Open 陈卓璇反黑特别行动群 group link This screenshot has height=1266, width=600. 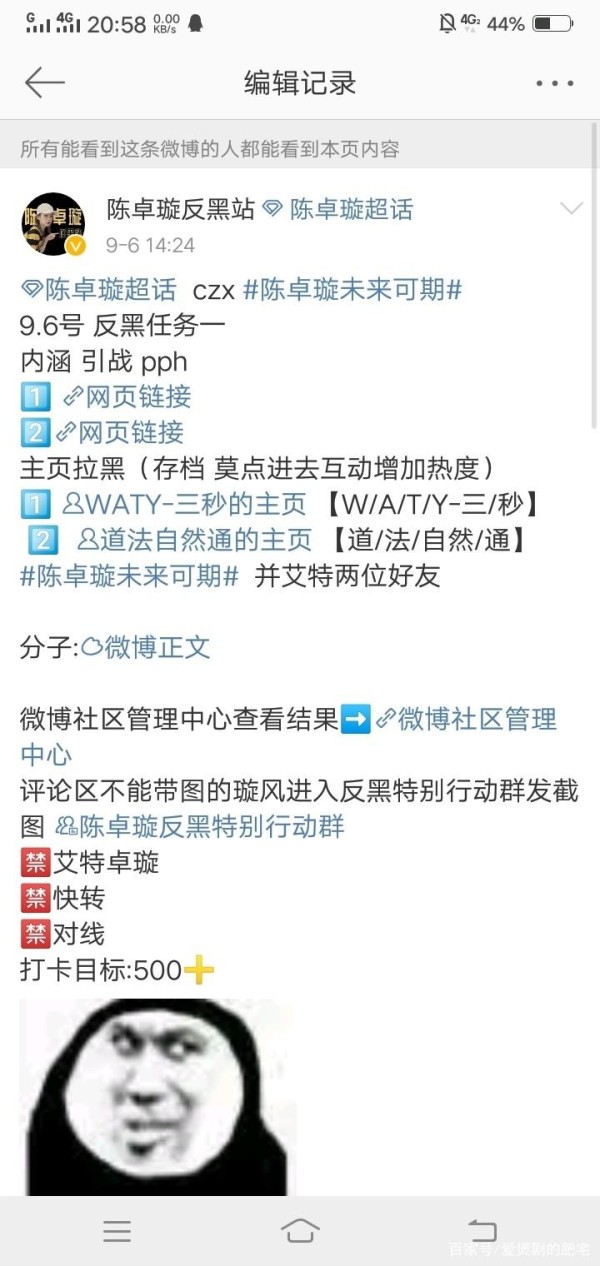coord(200,826)
